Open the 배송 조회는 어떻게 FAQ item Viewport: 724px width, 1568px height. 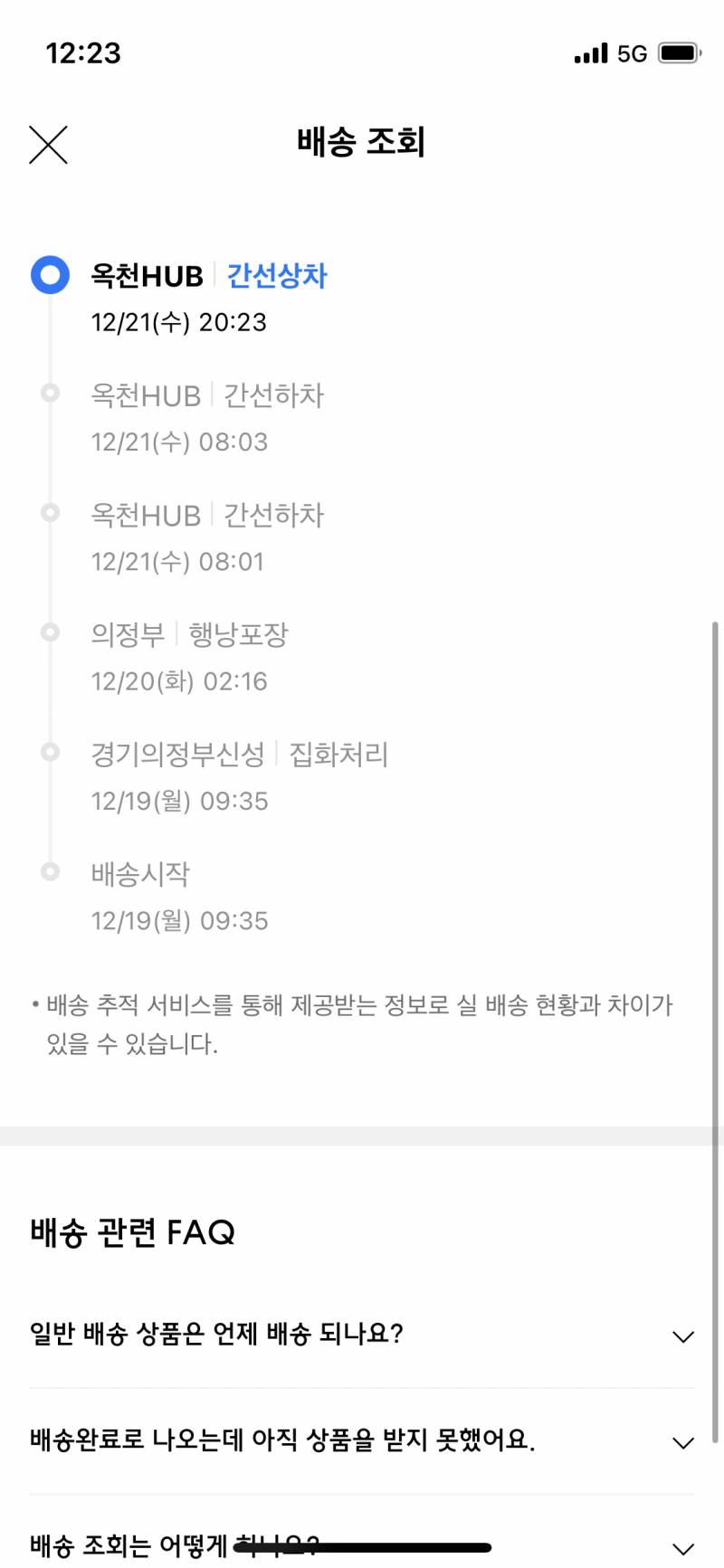click(x=362, y=1545)
